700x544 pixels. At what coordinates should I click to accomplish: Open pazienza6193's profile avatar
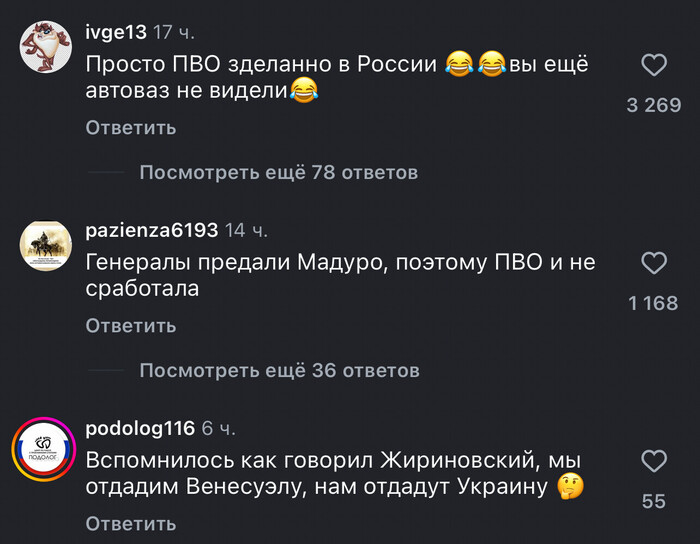point(45,245)
